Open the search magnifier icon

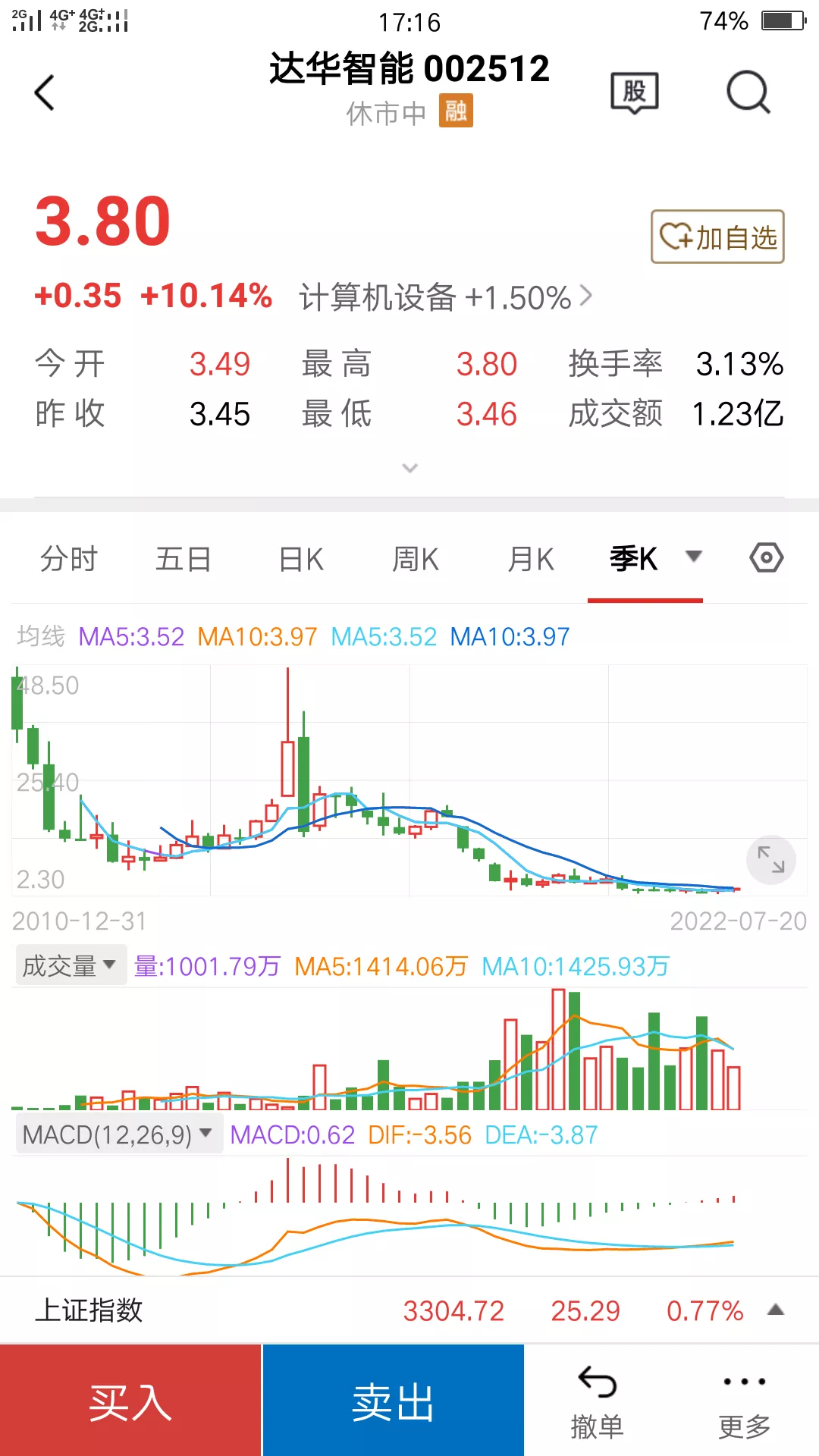[748, 93]
